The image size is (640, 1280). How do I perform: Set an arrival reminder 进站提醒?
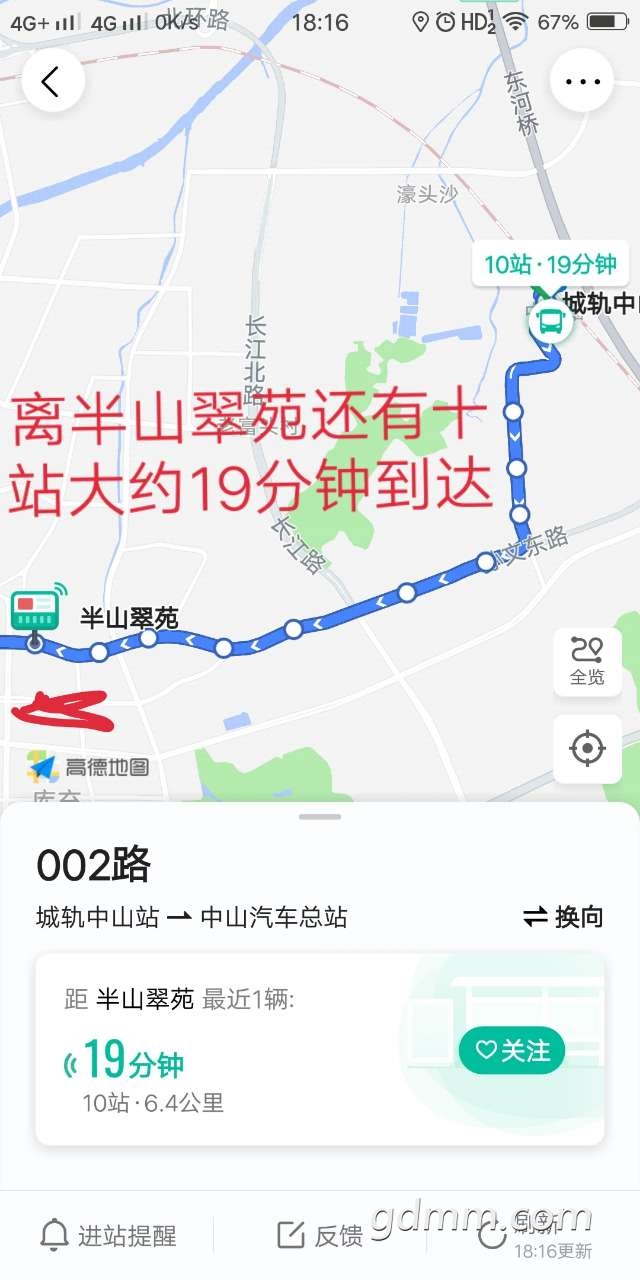[x=108, y=1235]
